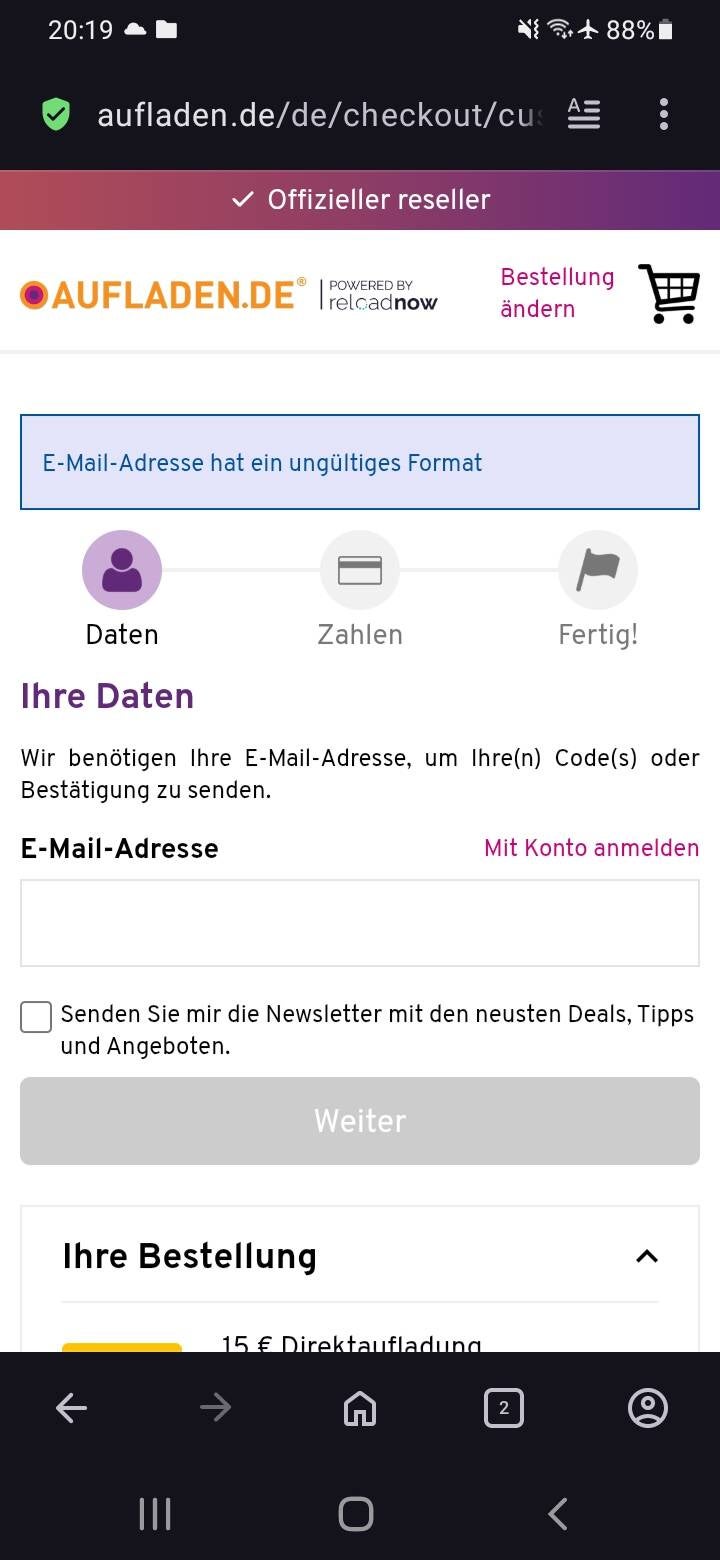Check the newsletter subscription checkbox
Screen dimensions: 720x1560
(x=36, y=1018)
